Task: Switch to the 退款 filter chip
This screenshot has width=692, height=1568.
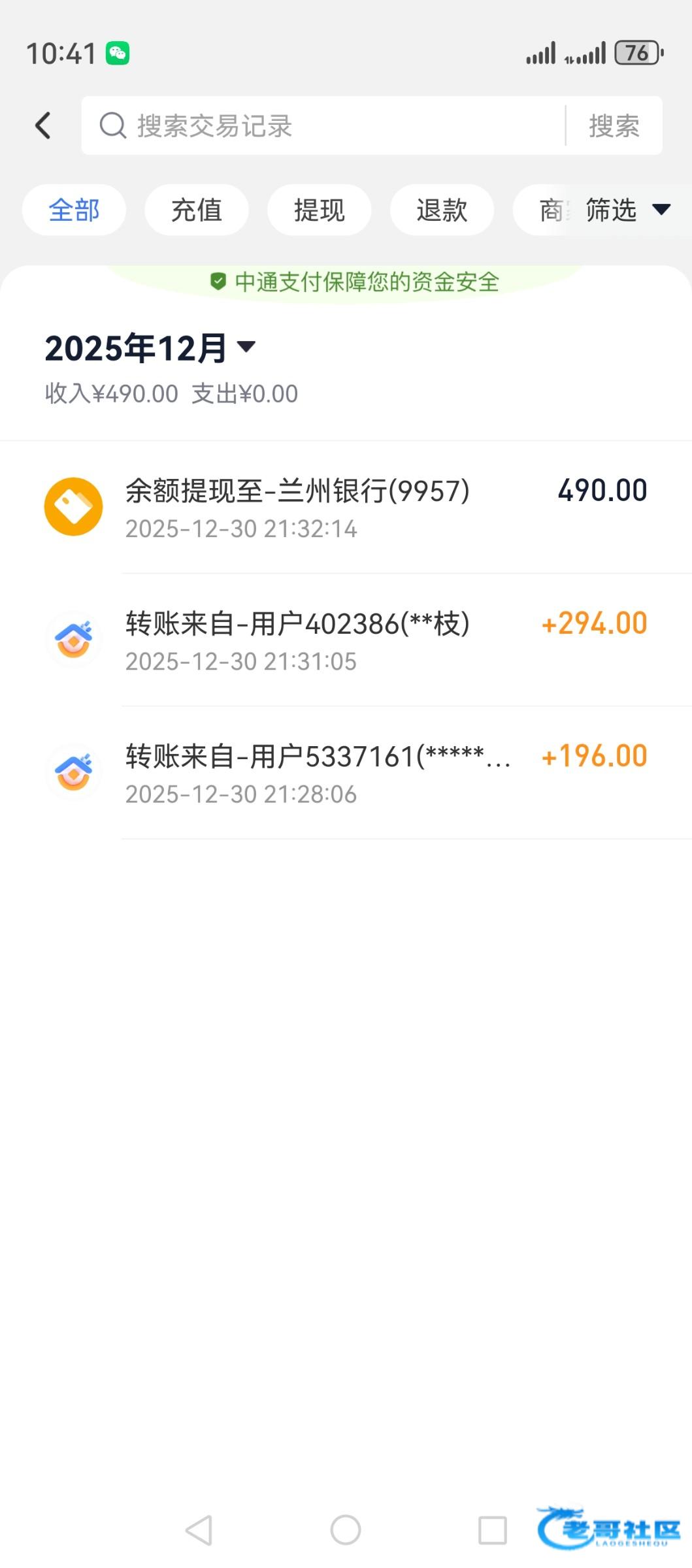Action: coord(442,210)
